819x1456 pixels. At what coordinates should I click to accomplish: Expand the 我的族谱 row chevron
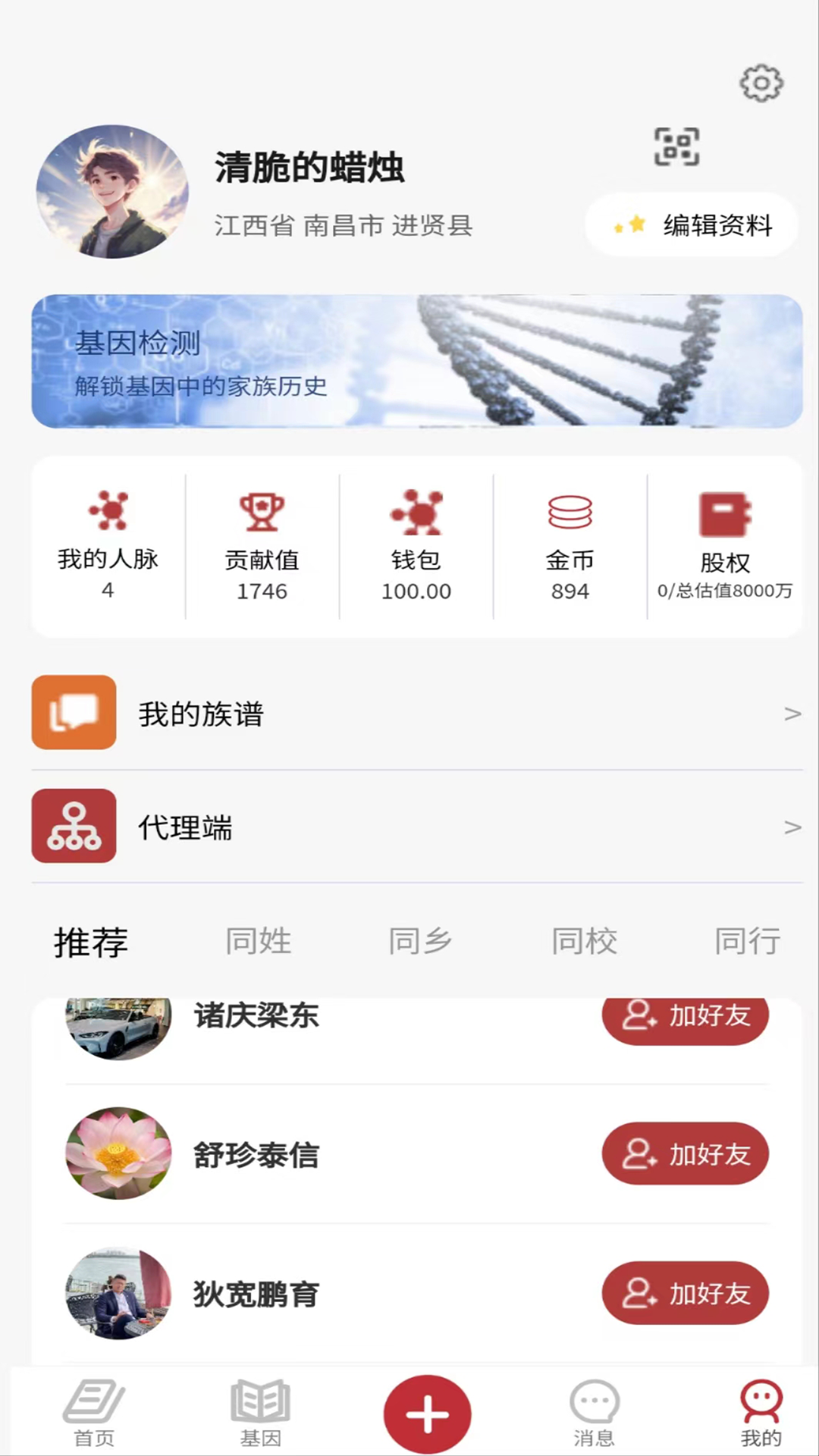click(793, 713)
